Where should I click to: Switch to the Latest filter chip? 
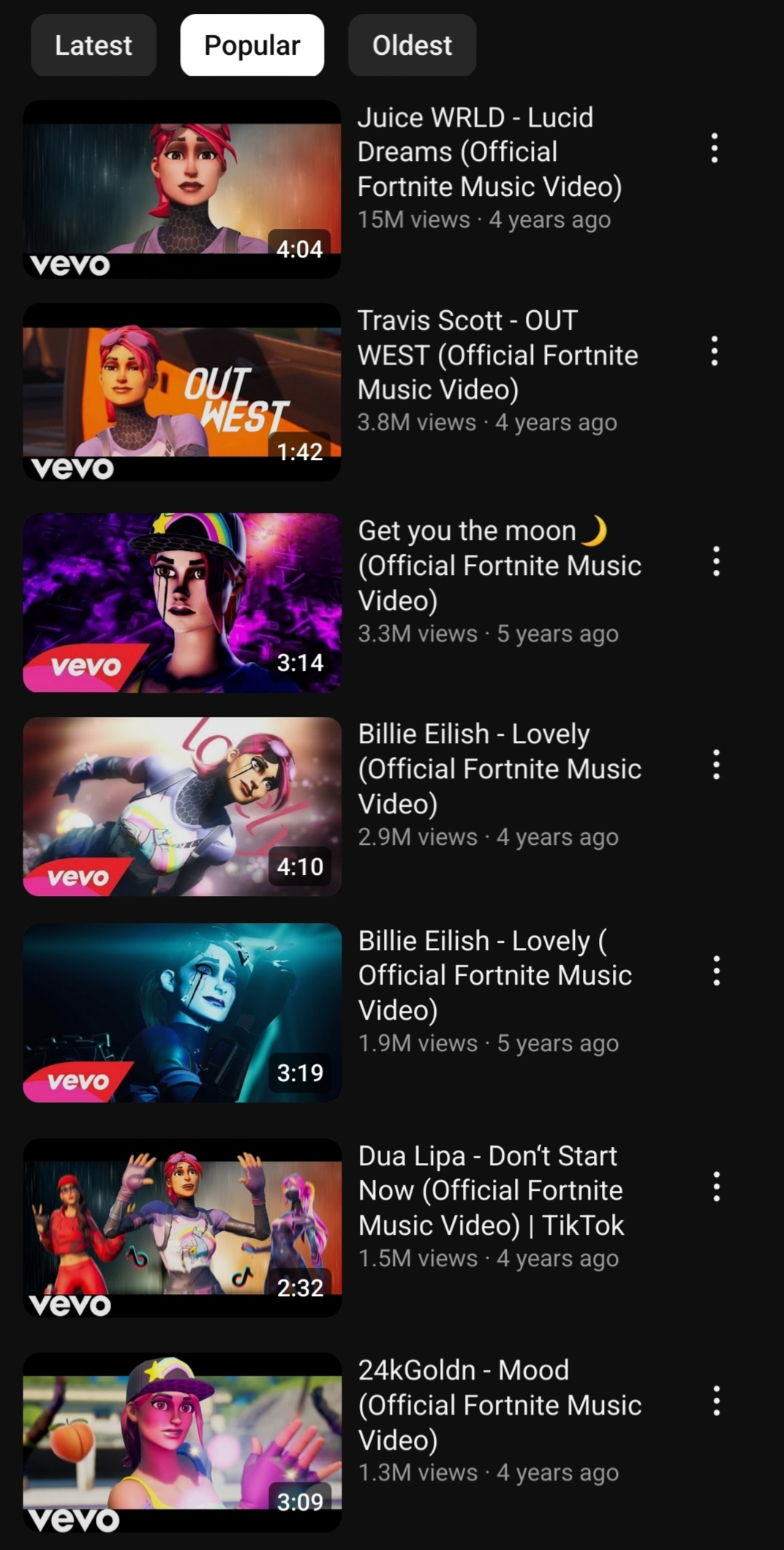coord(93,45)
